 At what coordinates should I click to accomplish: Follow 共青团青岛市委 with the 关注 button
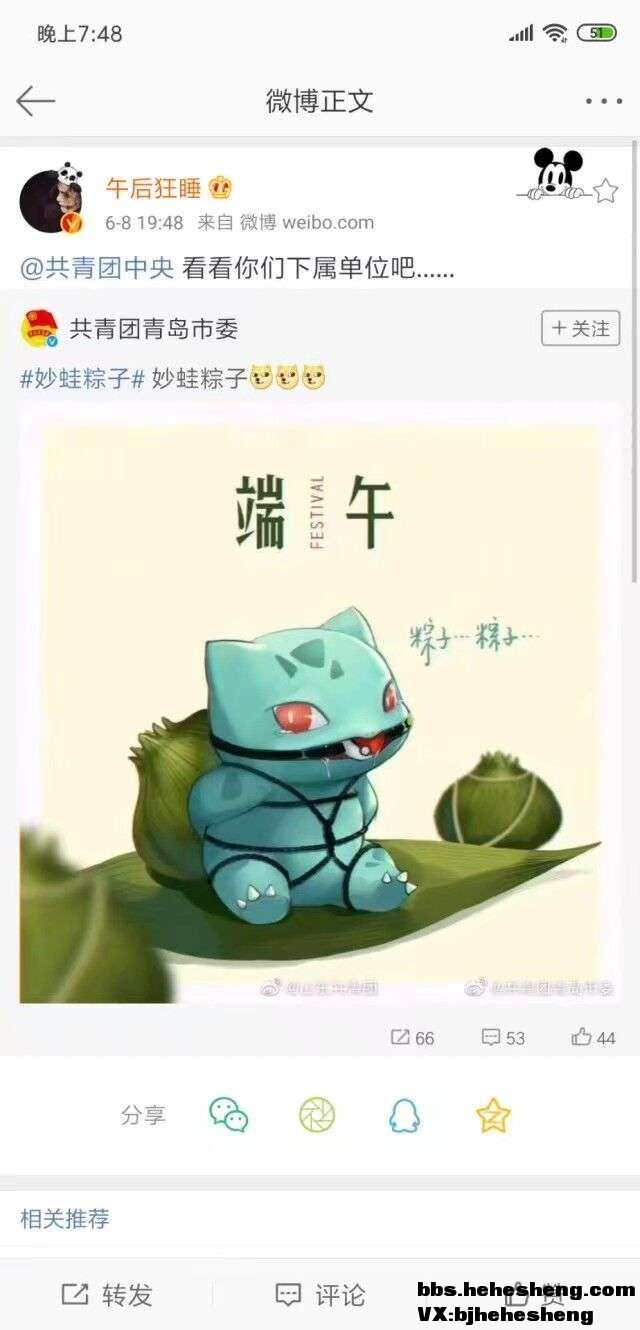(580, 328)
